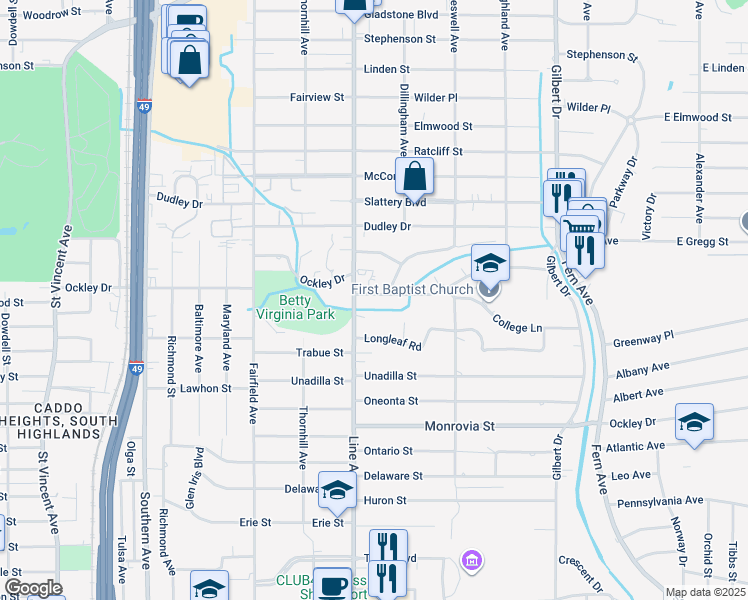Open the First Baptist Church place pin
Image resolution: width=748 pixels, height=600 pixels.
(489, 291)
